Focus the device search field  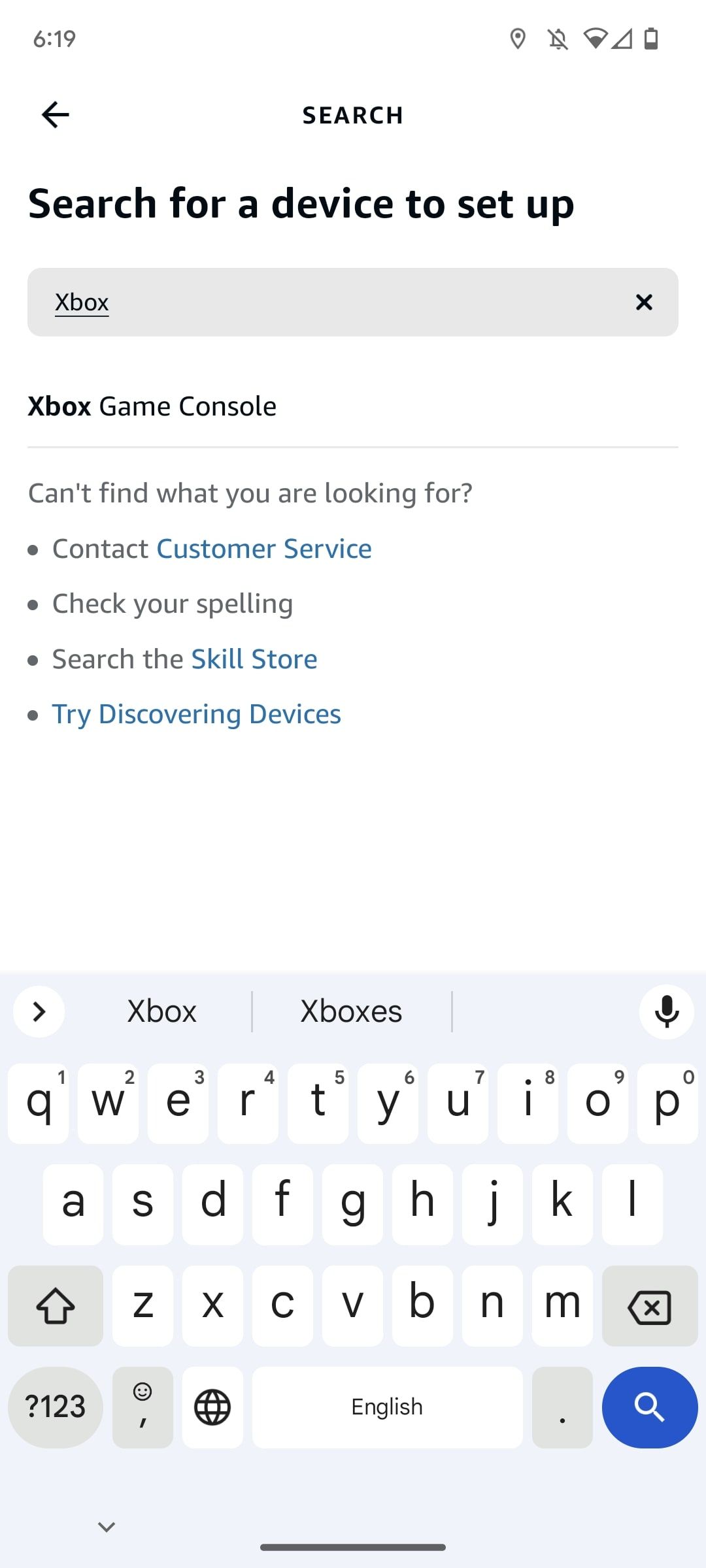pos(340,302)
